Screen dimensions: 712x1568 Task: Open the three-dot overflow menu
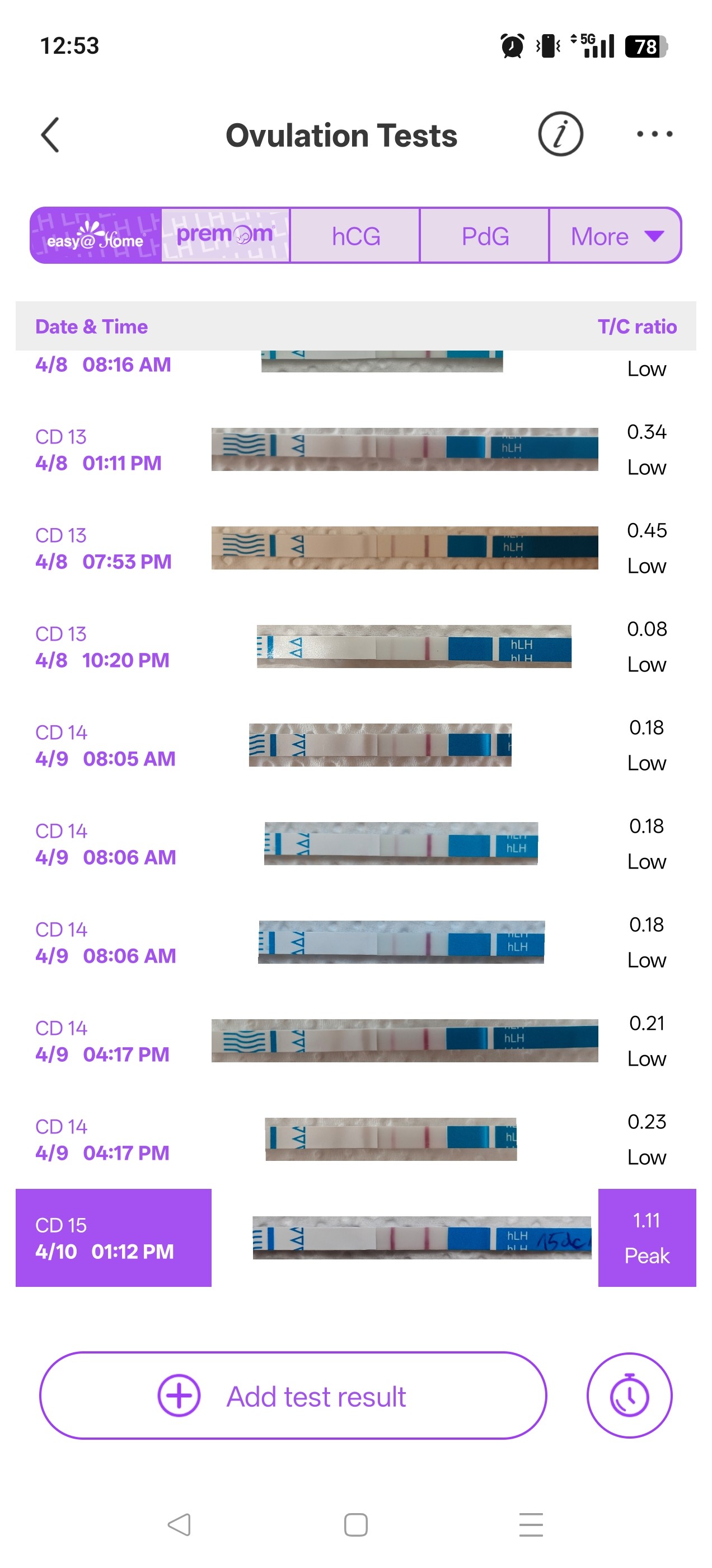click(x=654, y=134)
